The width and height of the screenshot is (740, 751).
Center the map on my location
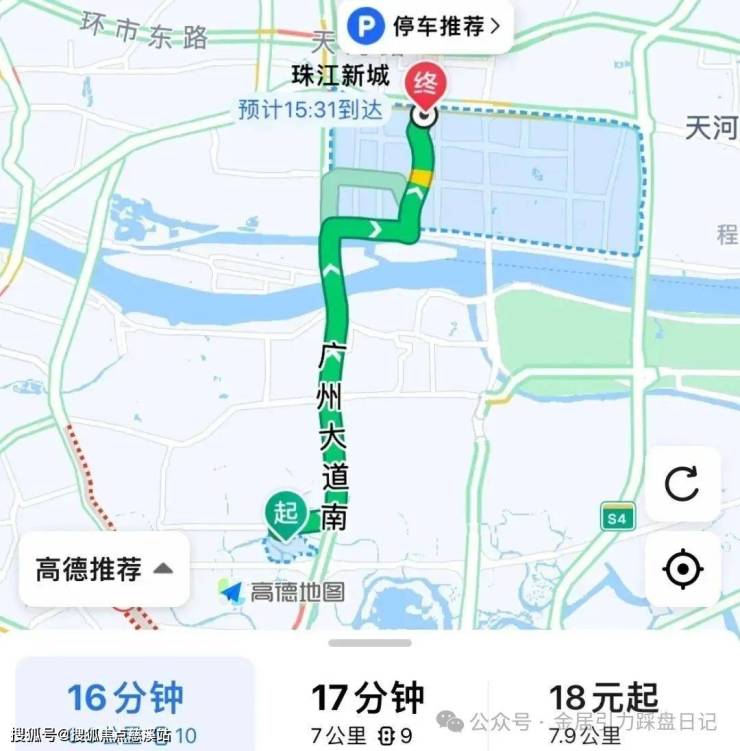(682, 569)
